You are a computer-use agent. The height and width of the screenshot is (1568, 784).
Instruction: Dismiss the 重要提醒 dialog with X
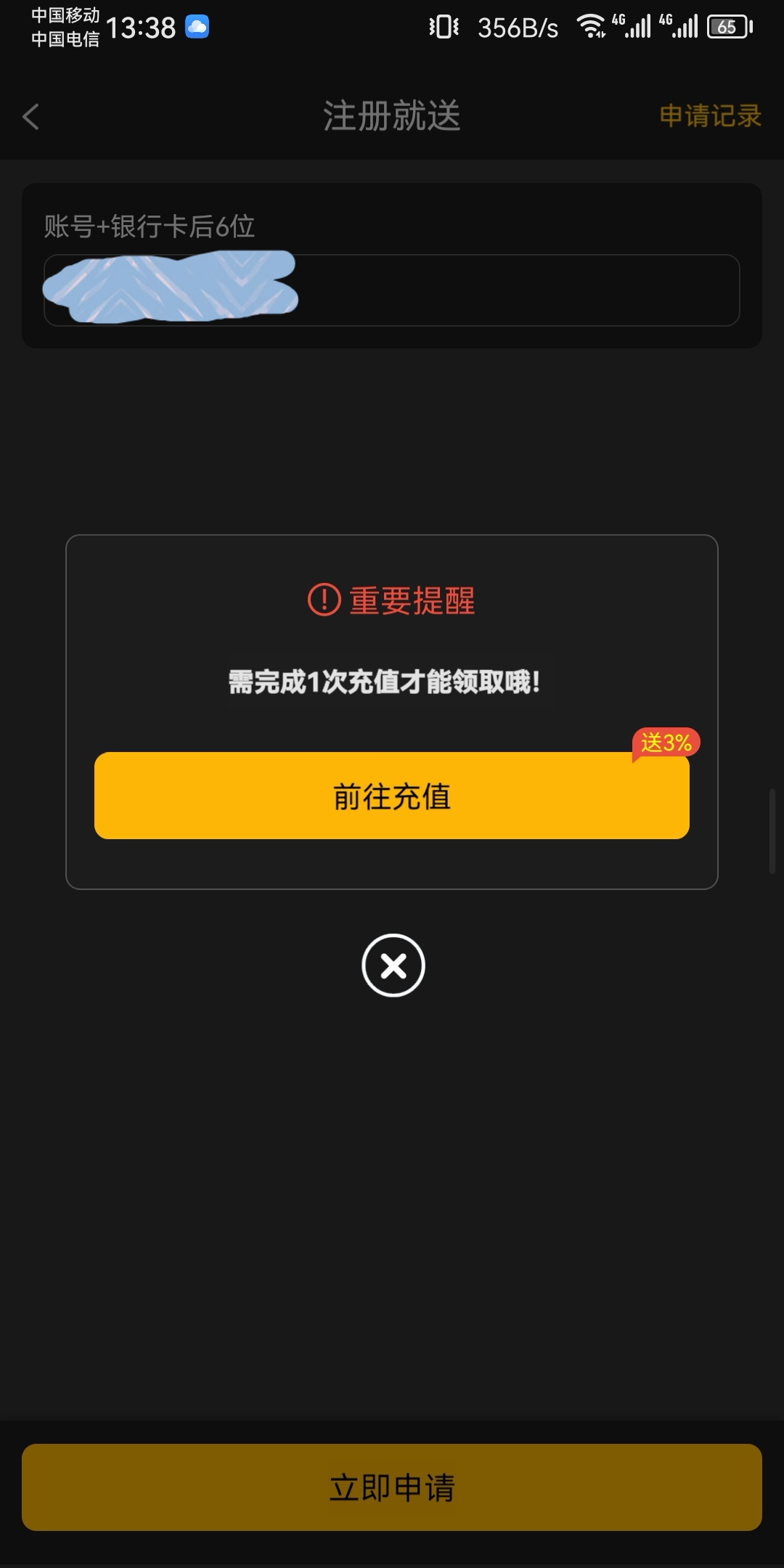pyautogui.click(x=393, y=965)
